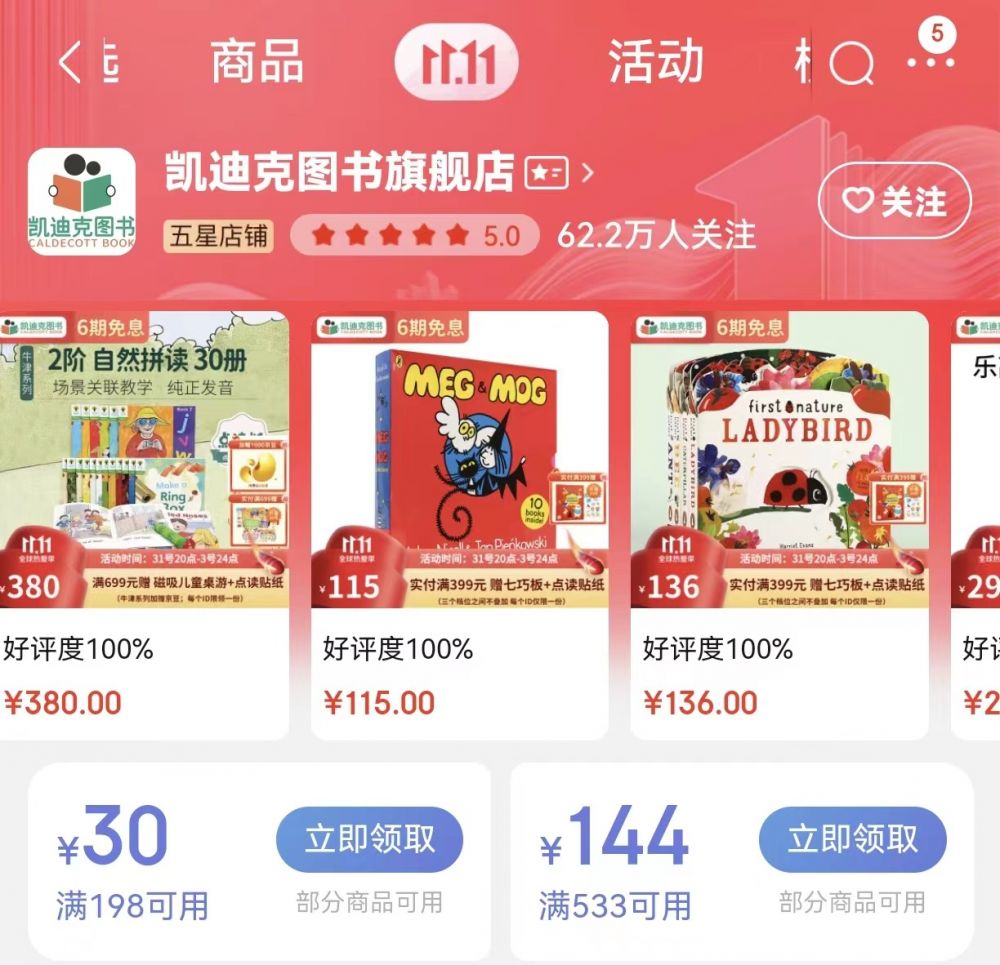Open the 11.11 tab

pyautogui.click(x=457, y=64)
